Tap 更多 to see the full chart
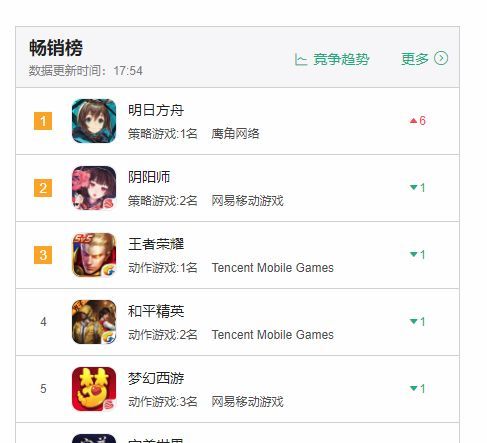Screen dimensions: 487x443 click(424, 59)
